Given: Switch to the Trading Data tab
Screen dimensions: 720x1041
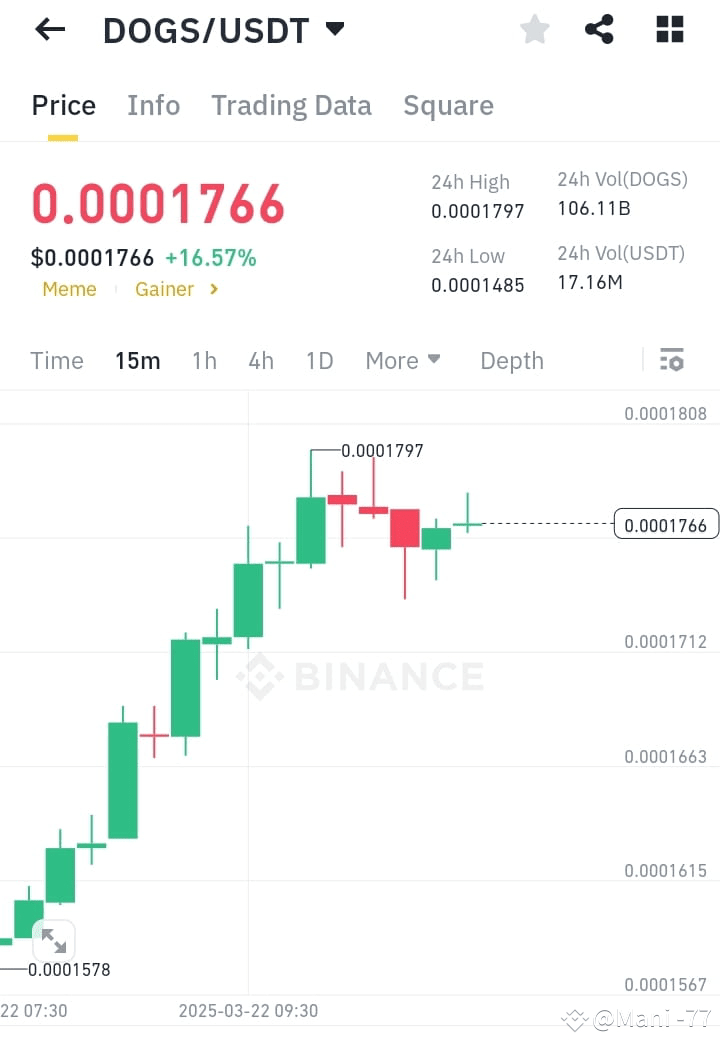Looking at the screenshot, I should [291, 105].
